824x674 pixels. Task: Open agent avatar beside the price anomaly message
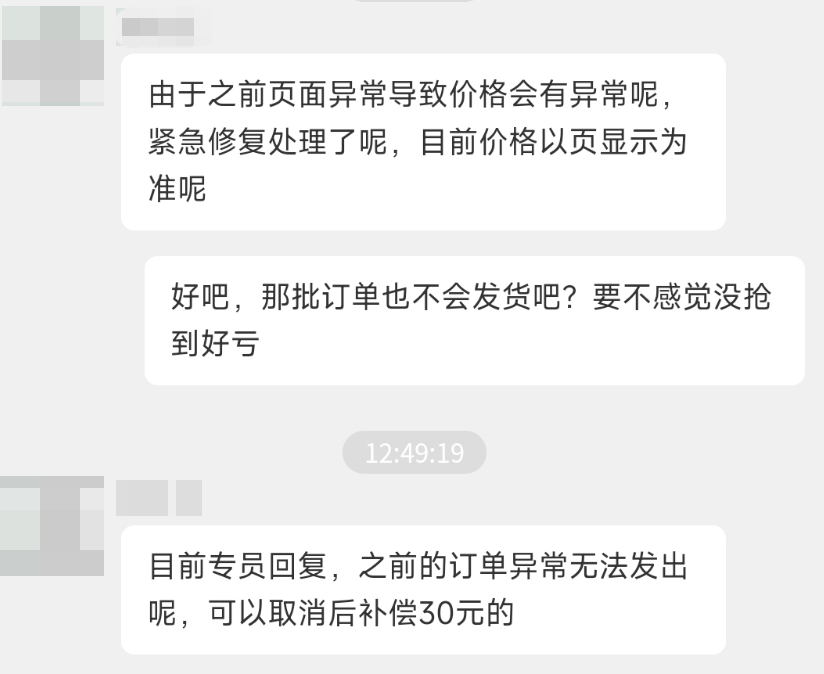(x=52, y=55)
